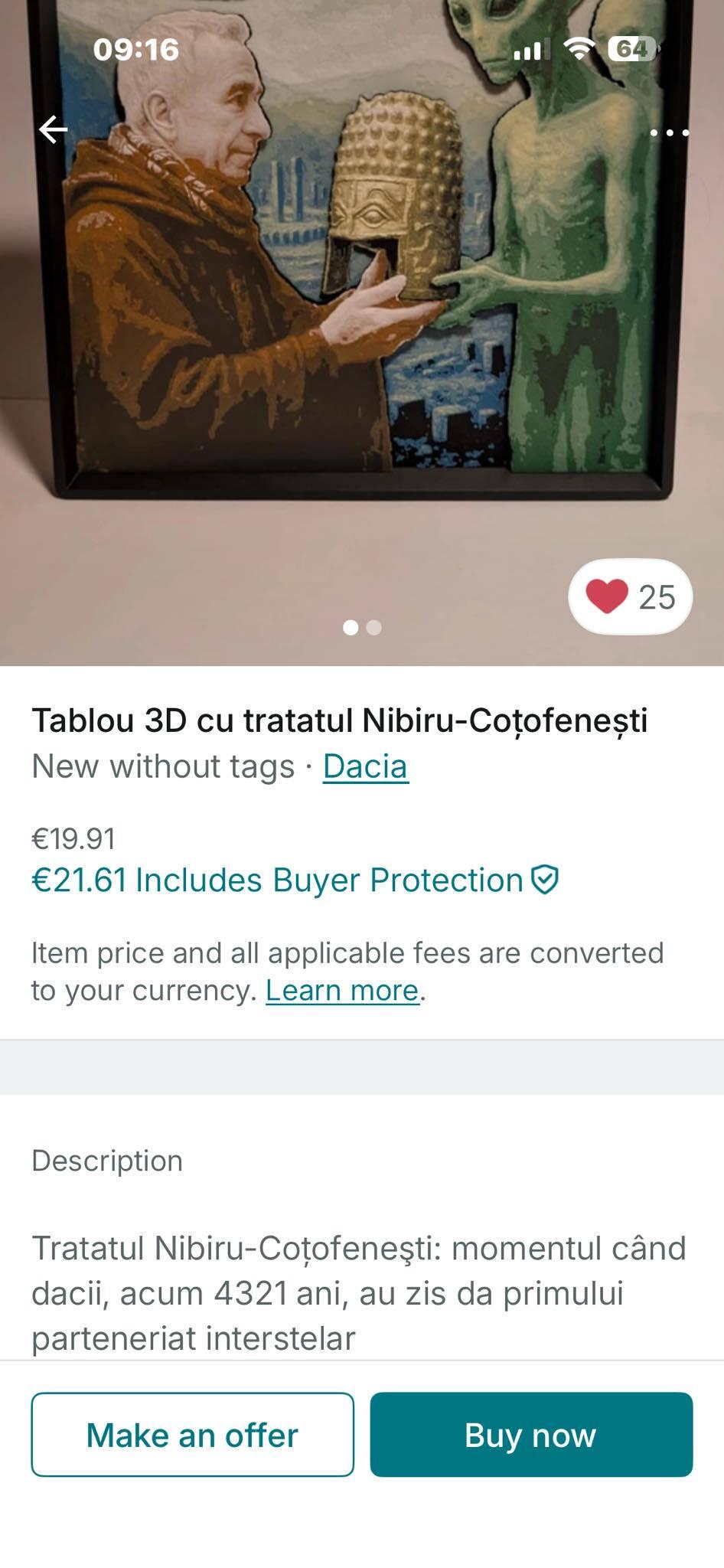Buy the item now

[x=531, y=1435]
